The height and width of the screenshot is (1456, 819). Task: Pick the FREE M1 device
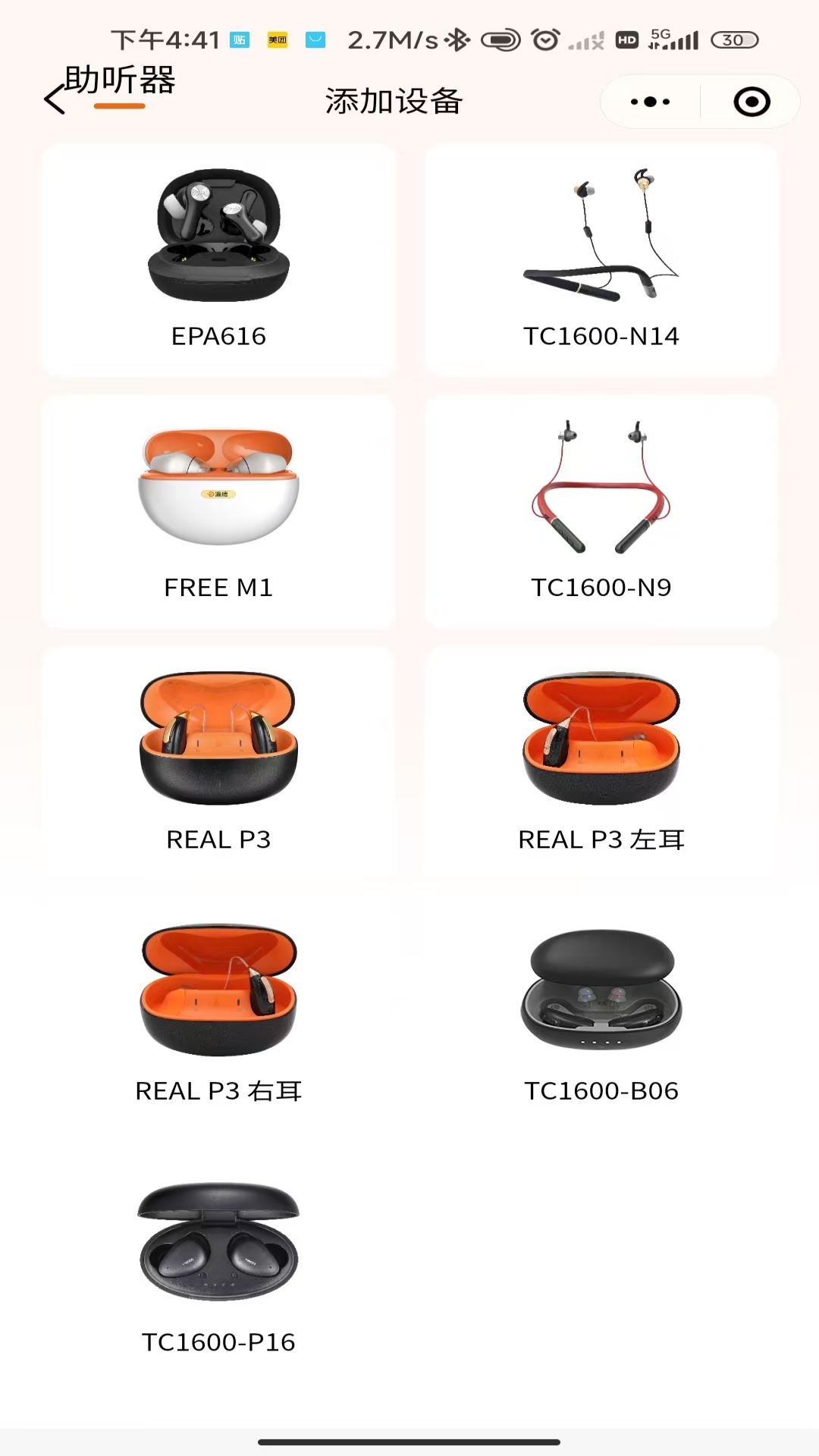click(218, 510)
